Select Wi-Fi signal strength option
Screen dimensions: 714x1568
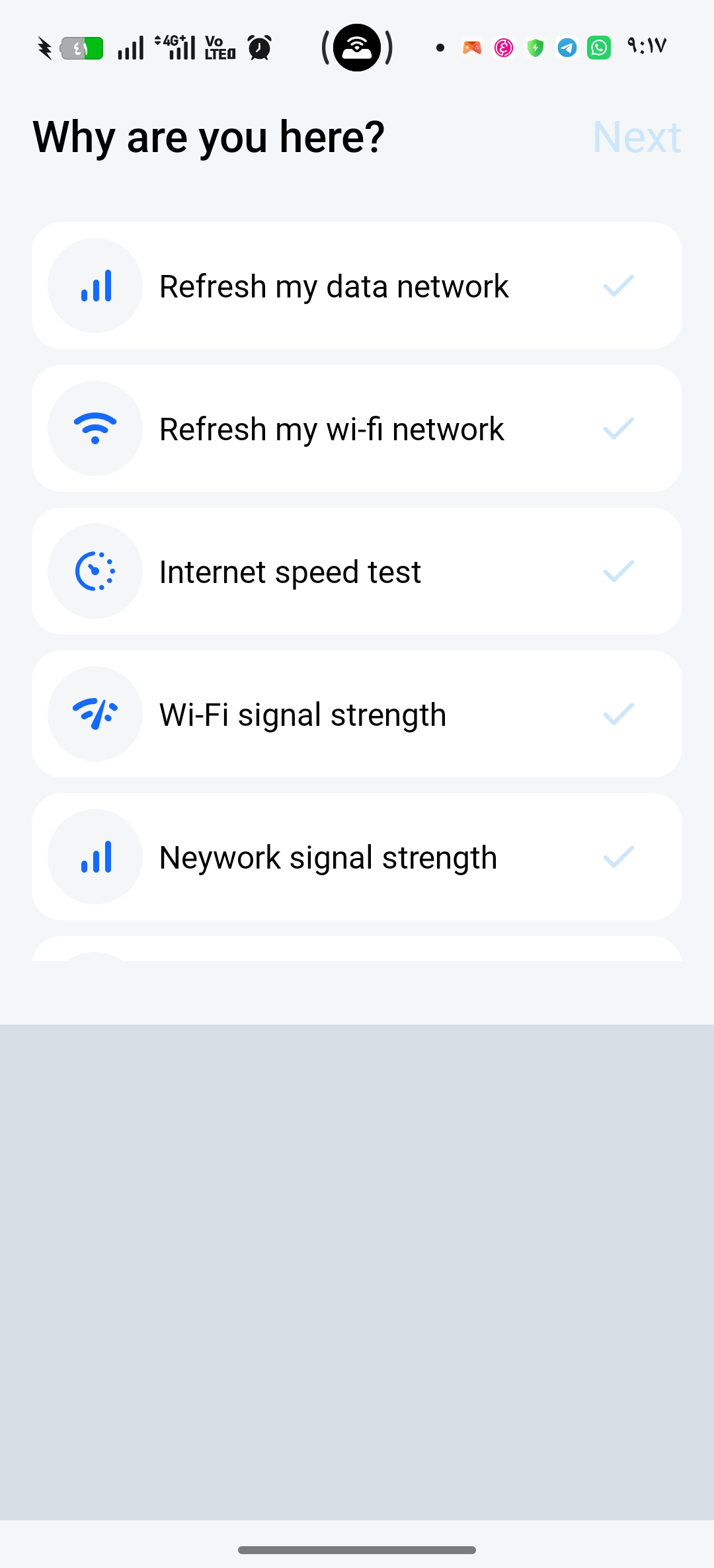[x=357, y=714]
